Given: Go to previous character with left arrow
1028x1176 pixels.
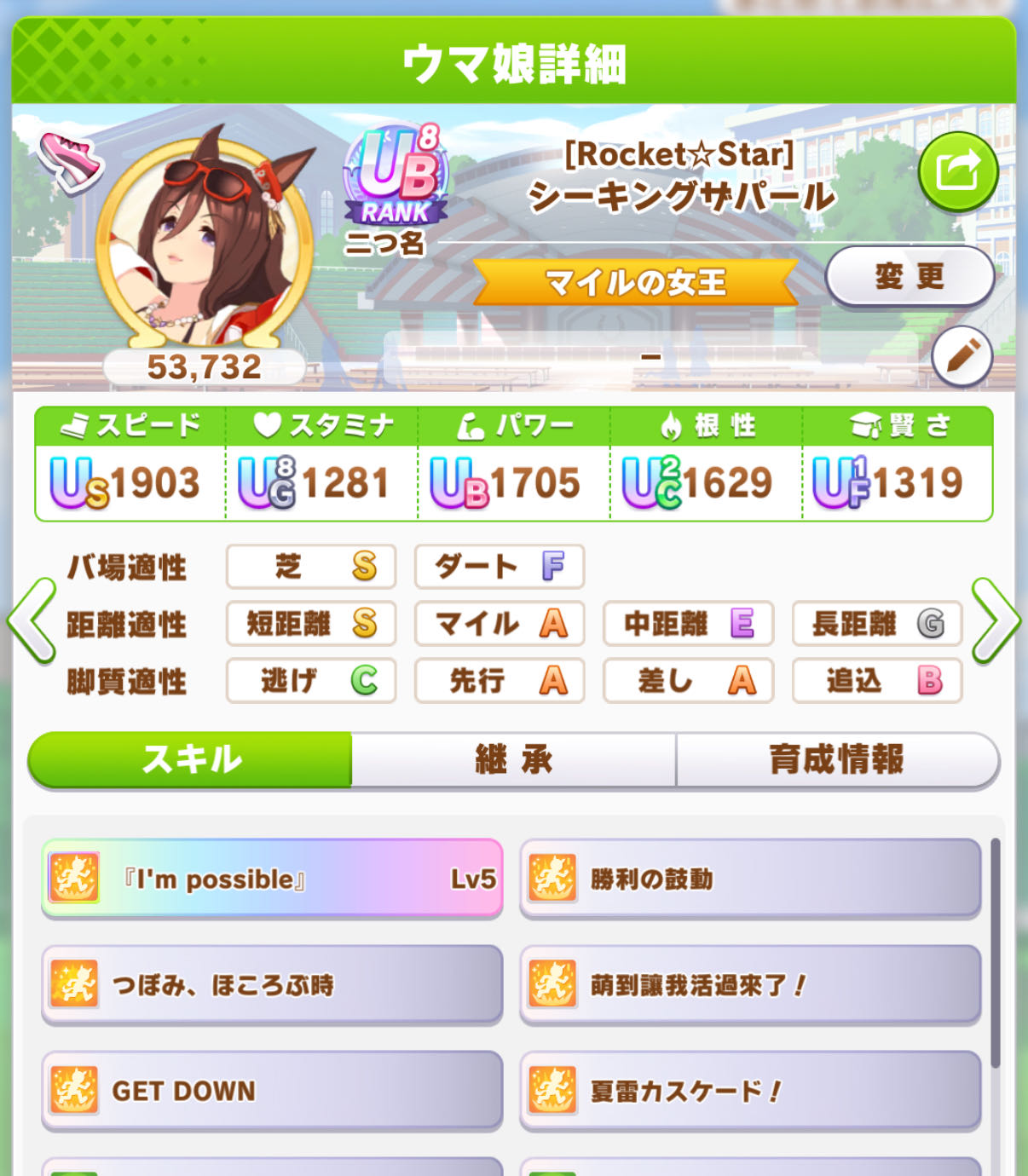Looking at the screenshot, I should [x=32, y=621].
